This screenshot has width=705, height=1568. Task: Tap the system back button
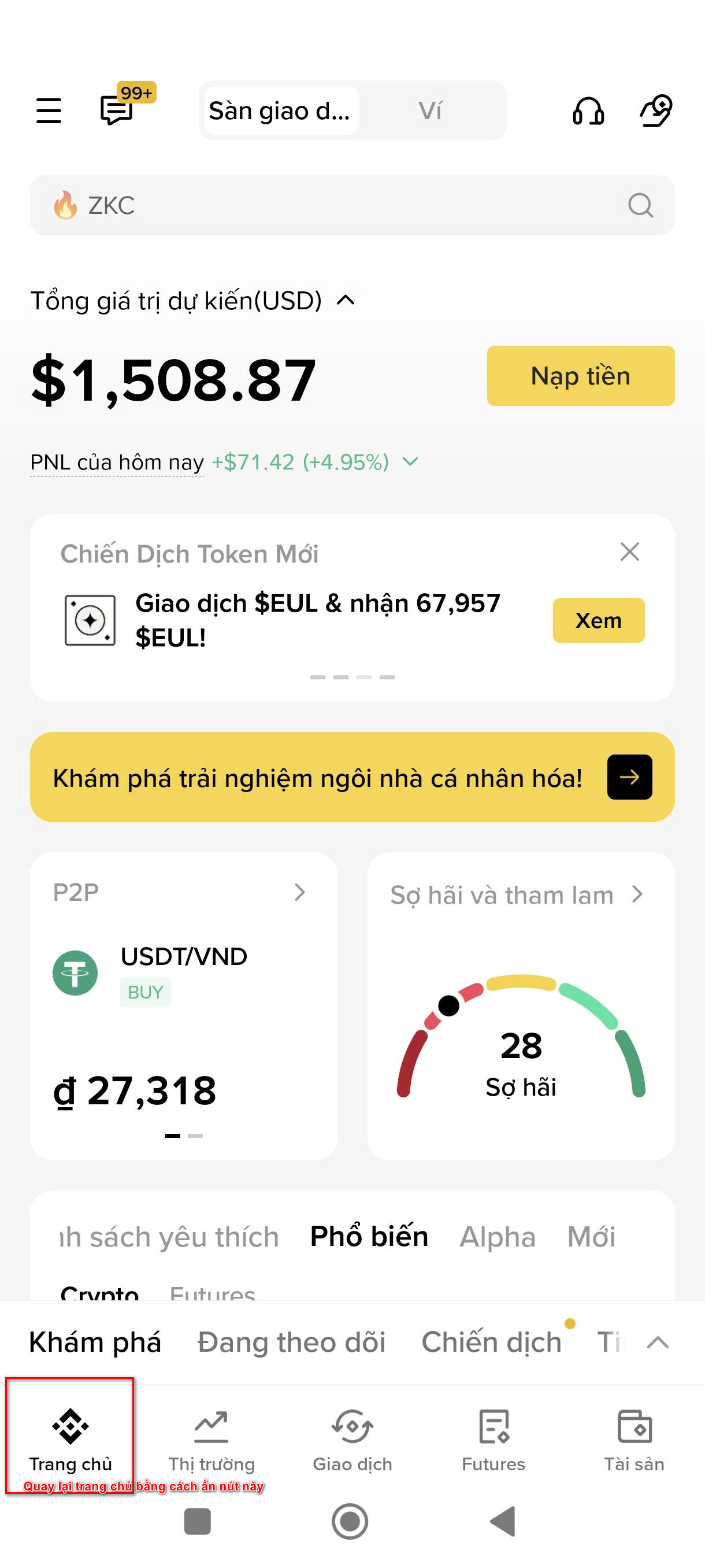coord(503,1521)
